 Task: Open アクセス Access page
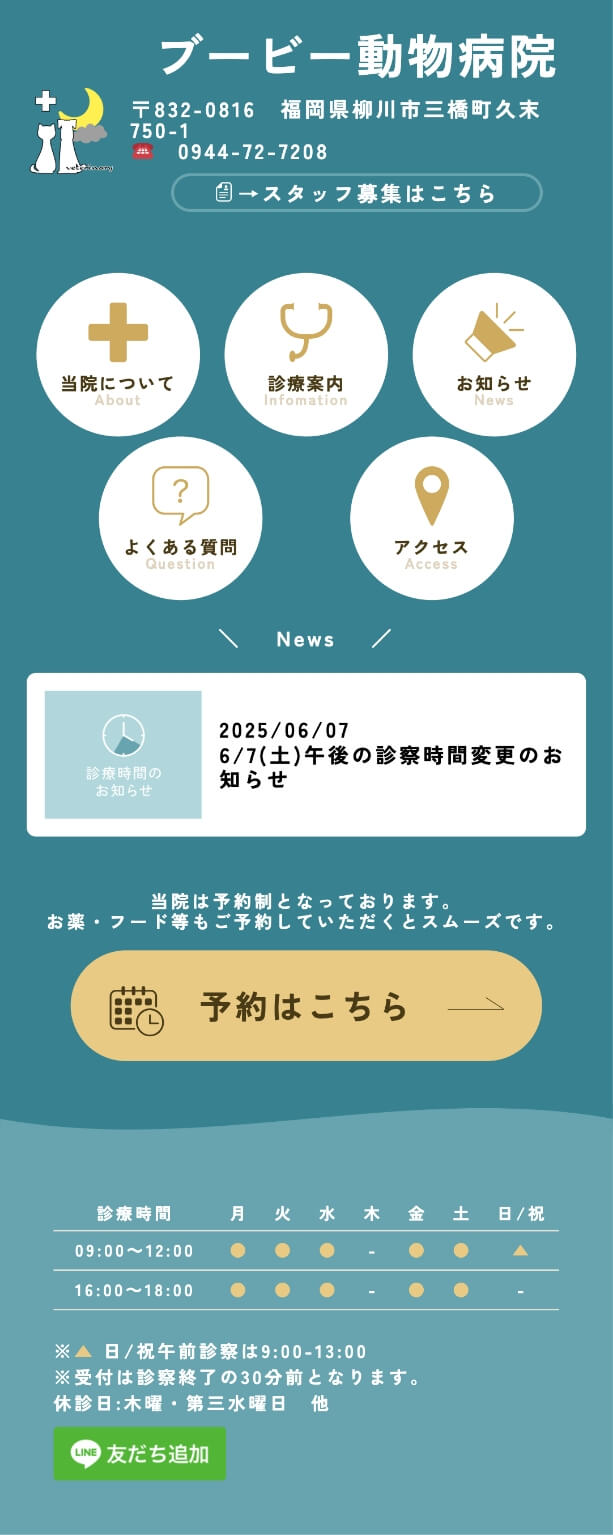(x=431, y=518)
